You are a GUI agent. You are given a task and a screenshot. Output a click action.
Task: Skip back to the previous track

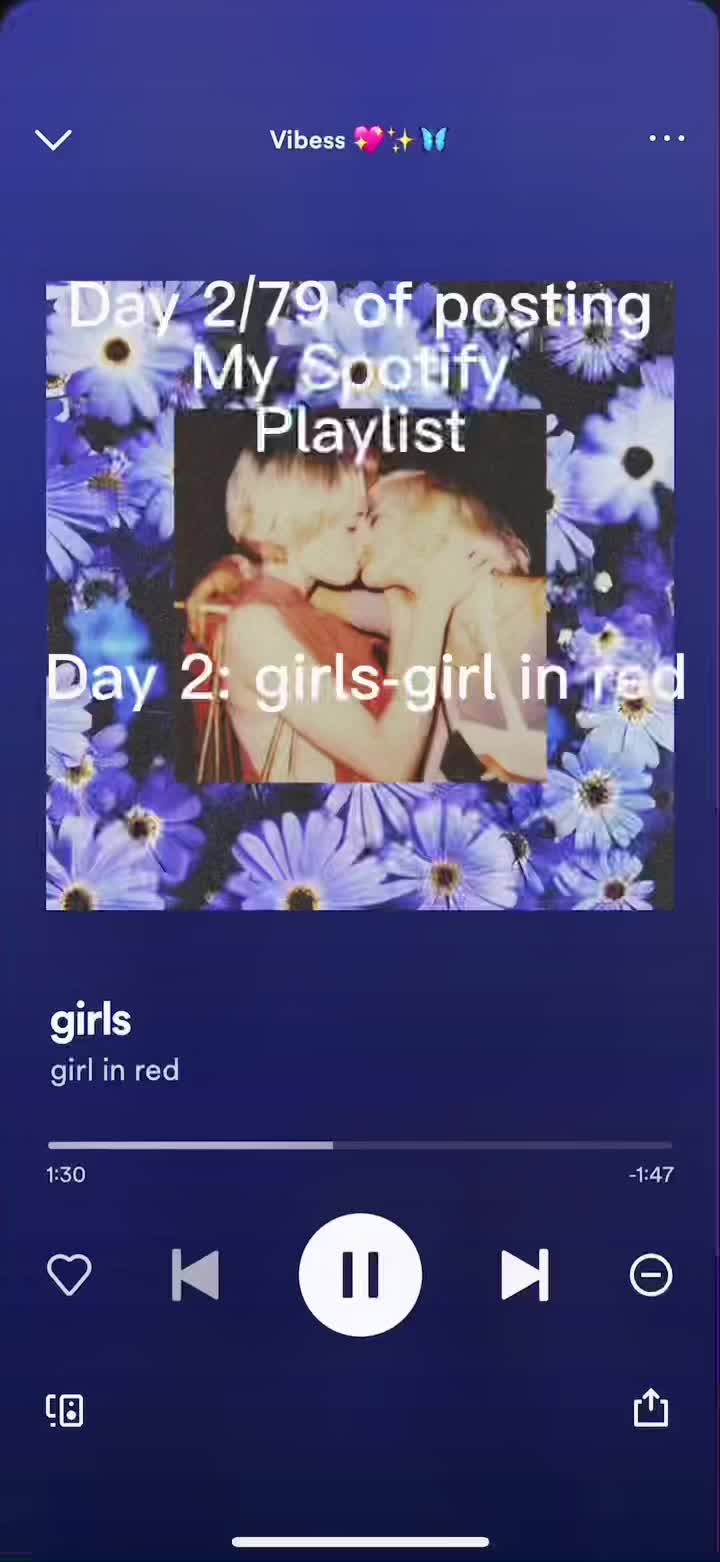click(x=196, y=1275)
